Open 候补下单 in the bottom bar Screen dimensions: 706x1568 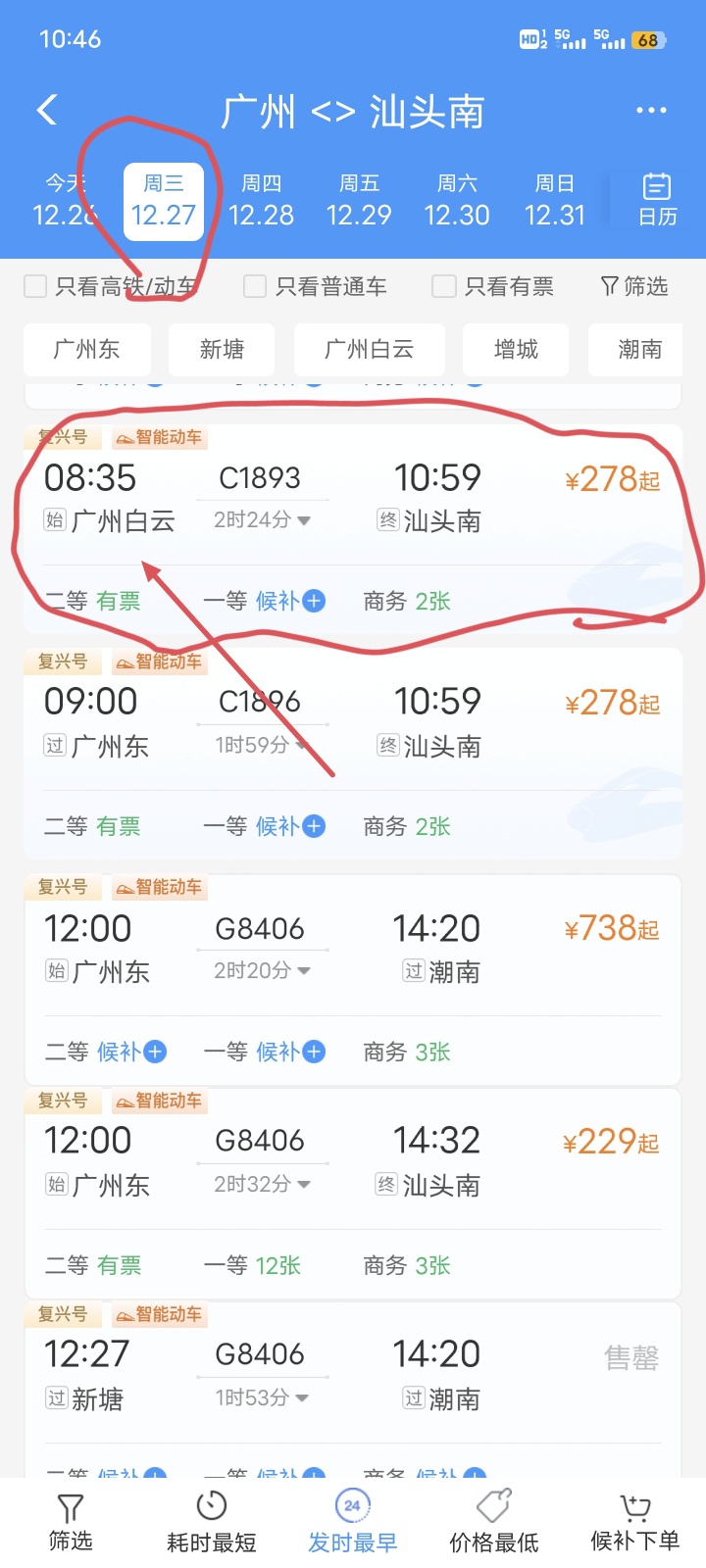point(634,1523)
